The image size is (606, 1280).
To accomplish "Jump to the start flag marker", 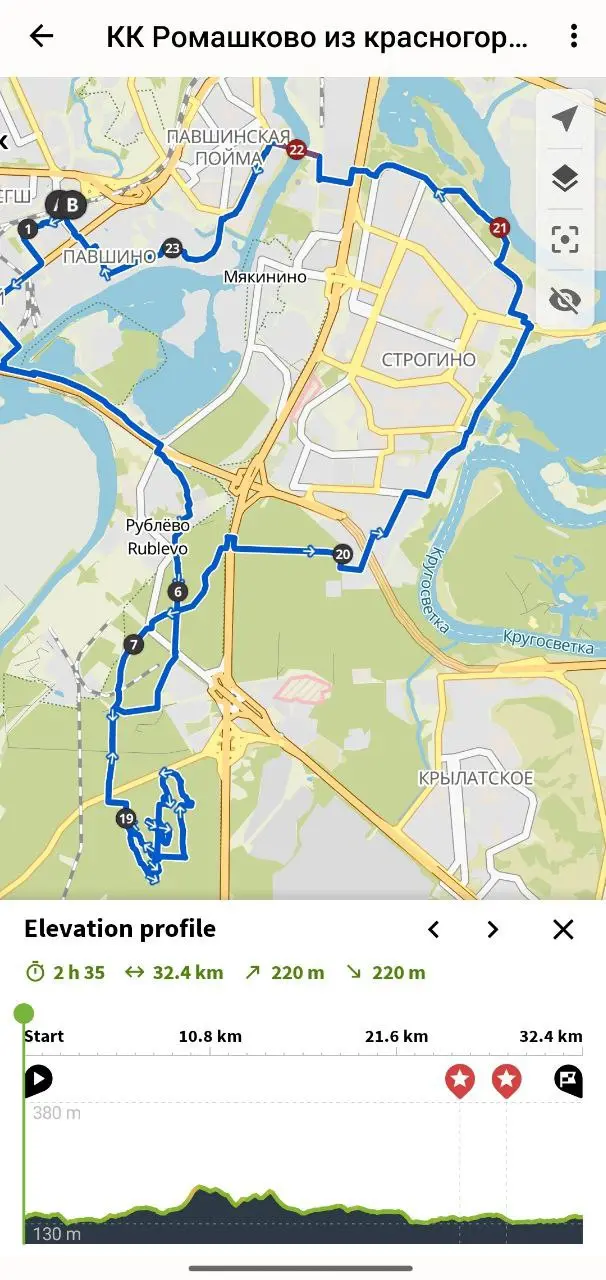I will coord(38,1080).
